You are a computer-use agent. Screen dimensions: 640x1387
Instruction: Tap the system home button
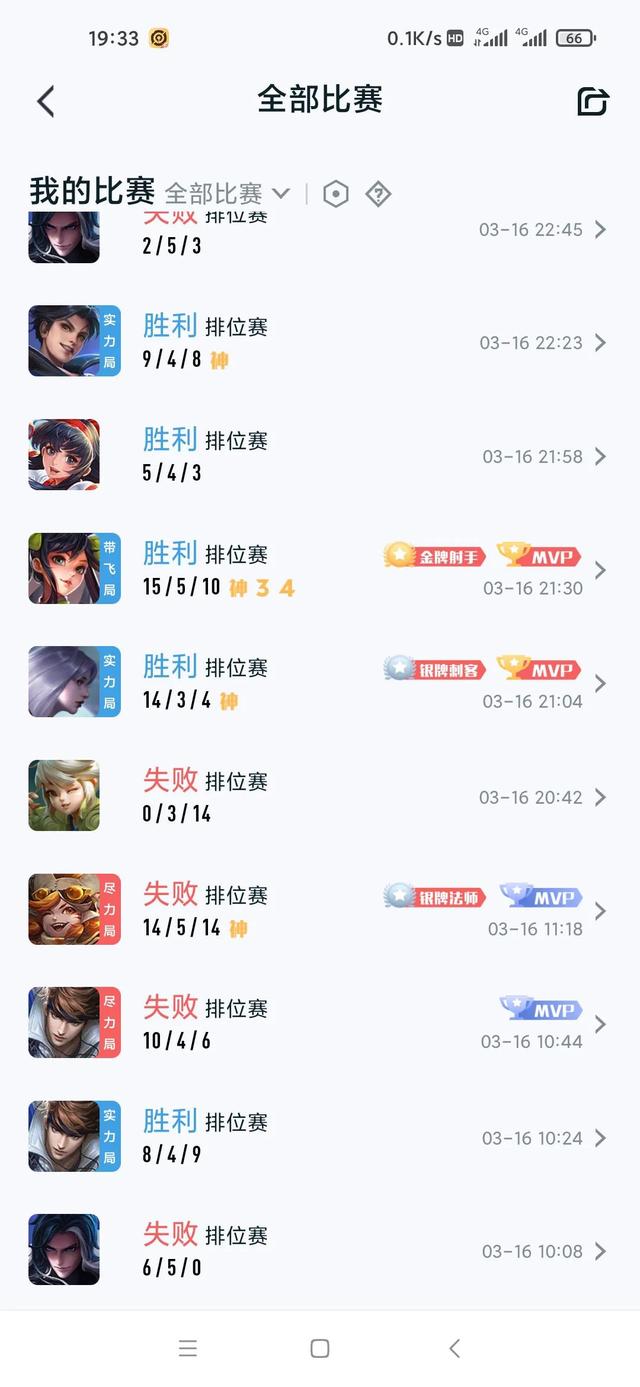(320, 1348)
